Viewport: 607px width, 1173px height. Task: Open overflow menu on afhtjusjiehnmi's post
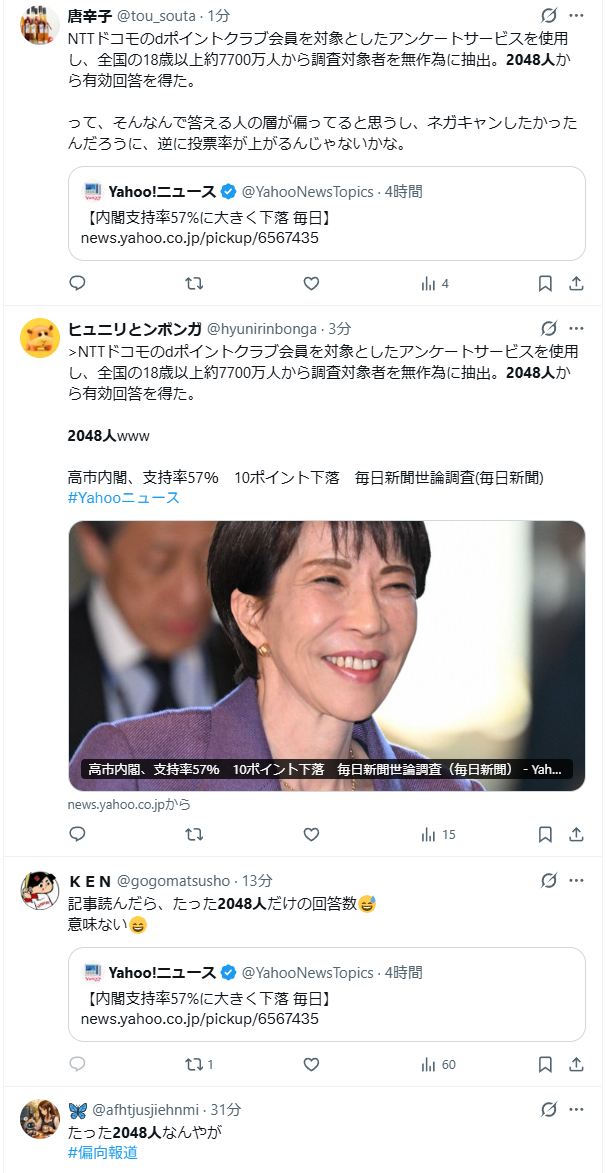coord(576,1109)
